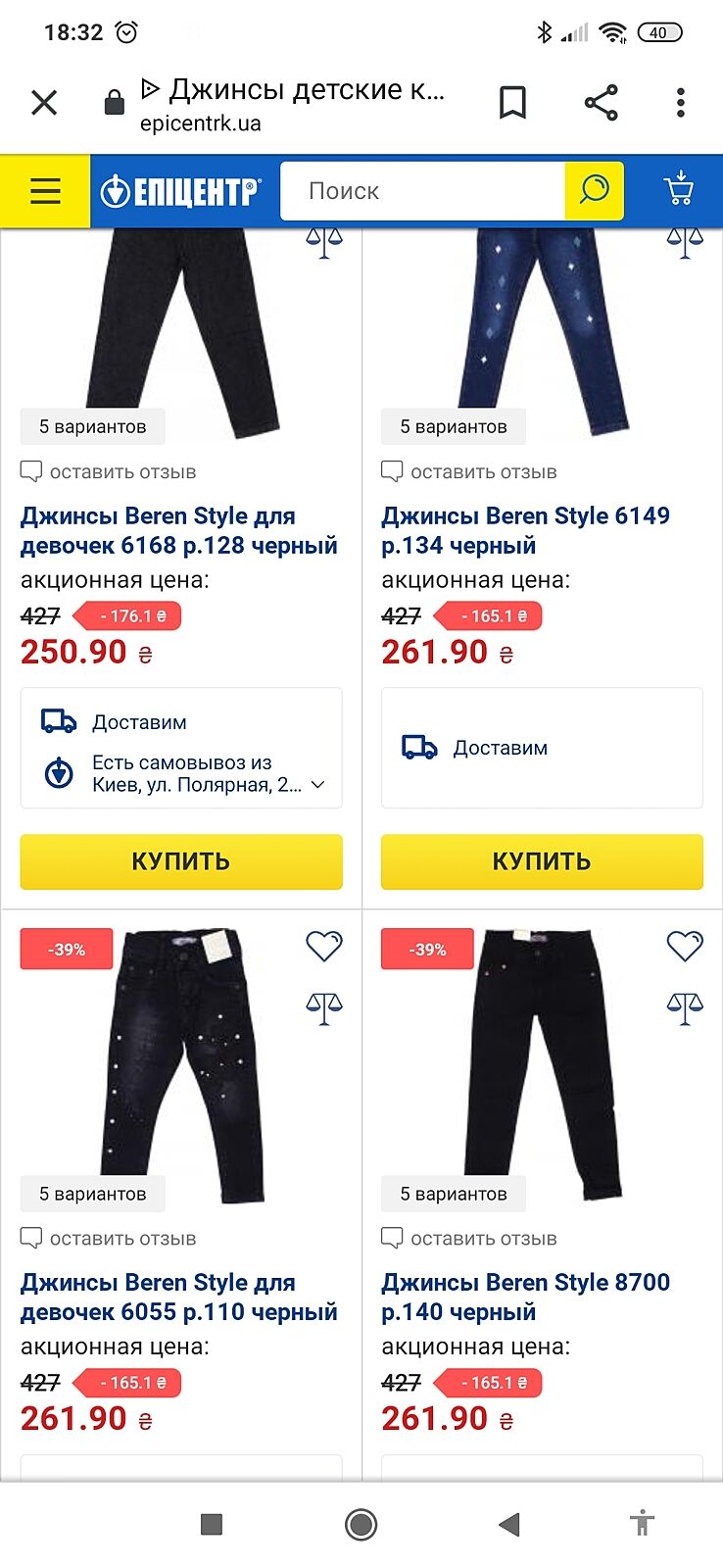Open Джинсы Beren Style 6149 р.134 link
Image resolution: width=723 pixels, height=1568 pixels.
[x=525, y=530]
